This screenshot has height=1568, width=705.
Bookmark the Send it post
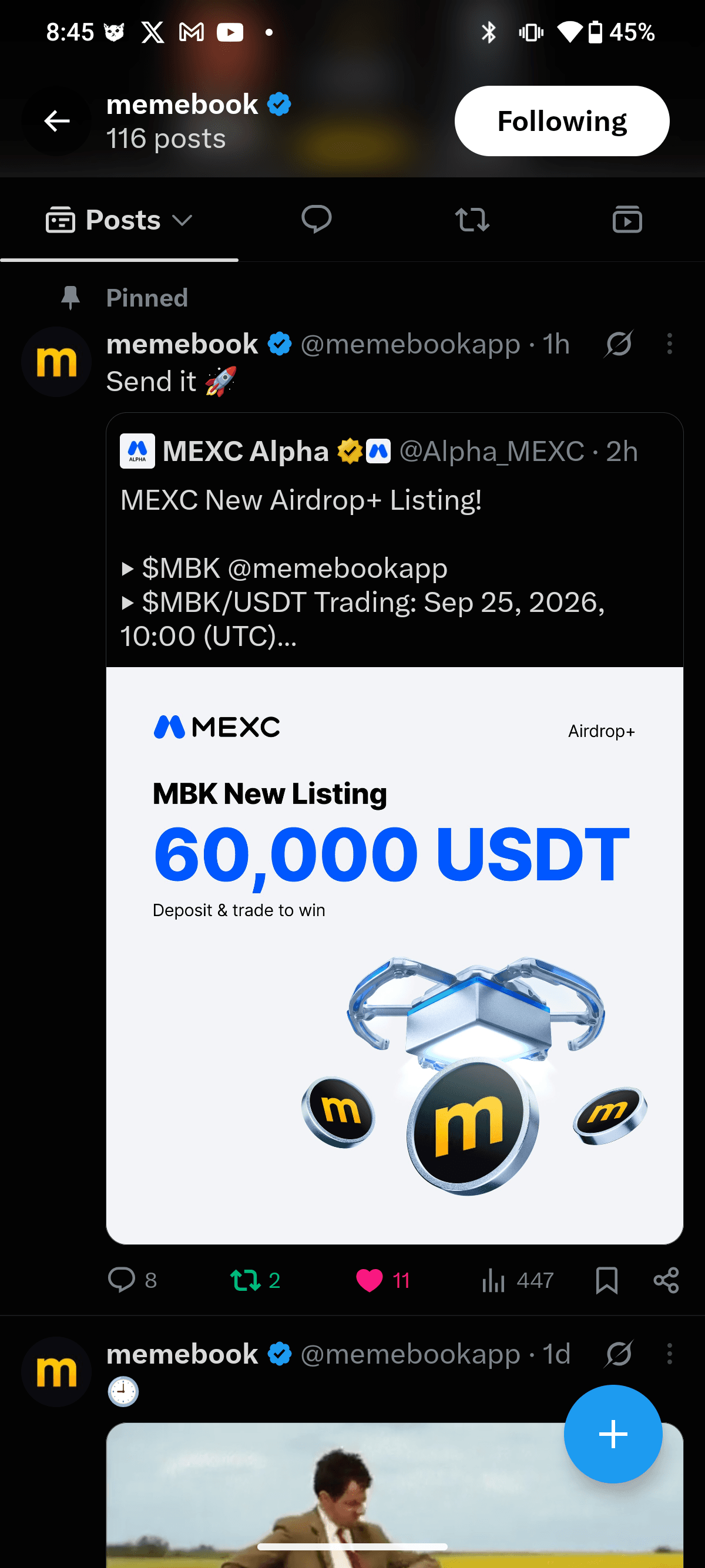point(606,1280)
